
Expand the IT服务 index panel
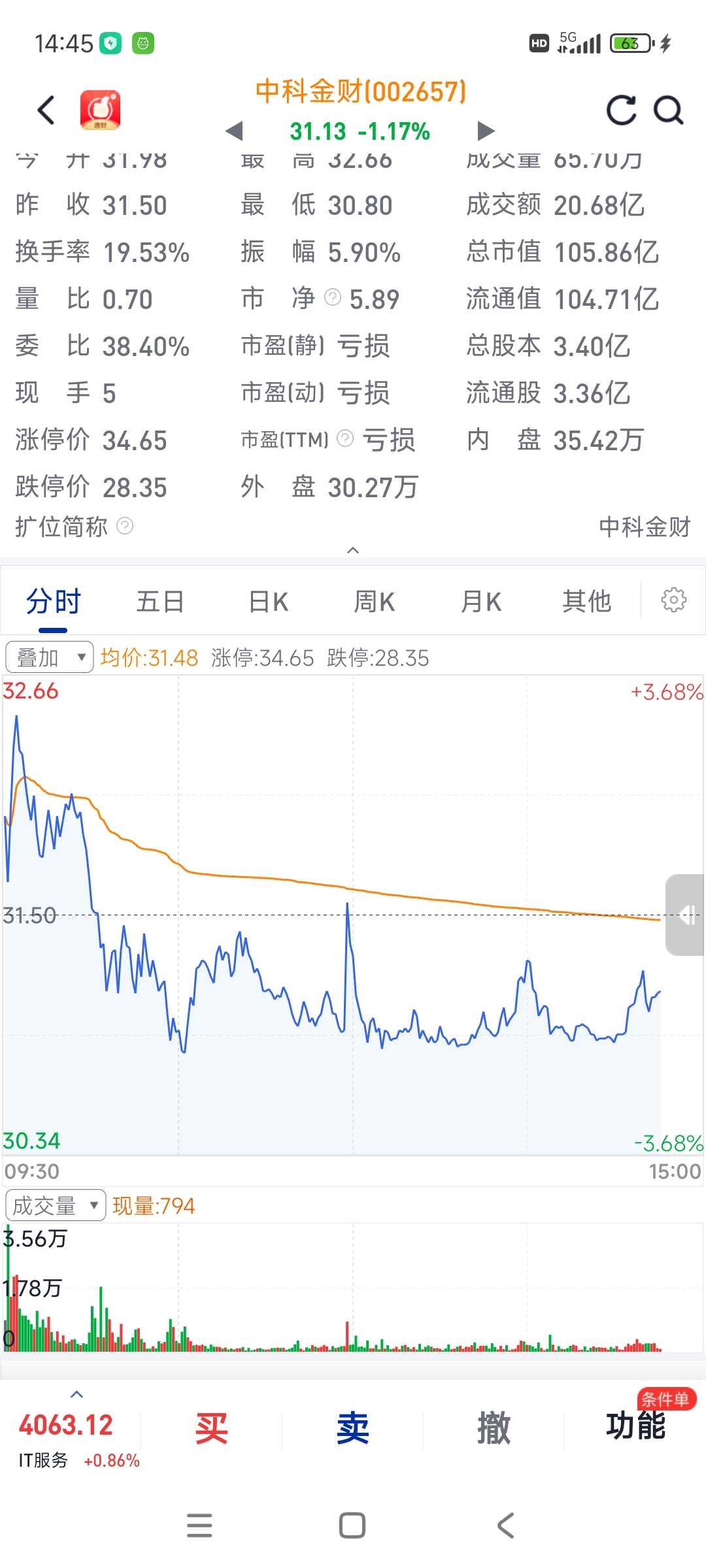(x=76, y=1394)
